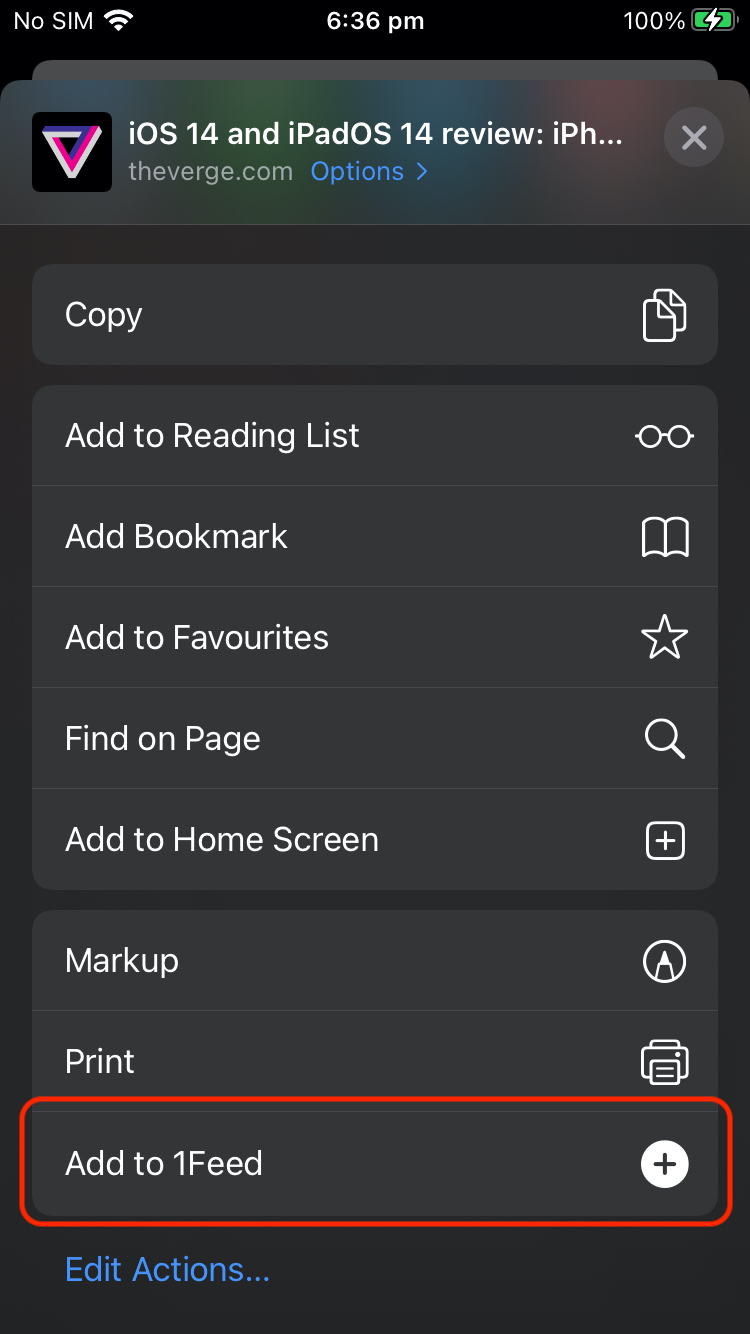The height and width of the screenshot is (1334, 750).
Task: Open Edit Actions settings
Action: click(x=167, y=1268)
